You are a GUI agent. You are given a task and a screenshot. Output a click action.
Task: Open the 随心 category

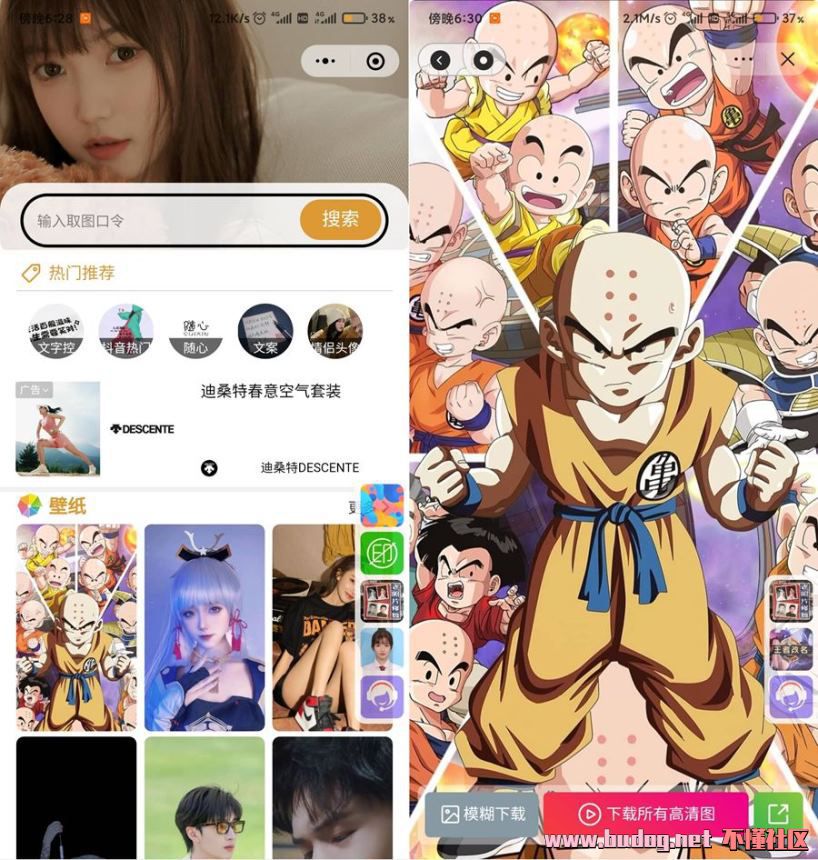[x=196, y=332]
